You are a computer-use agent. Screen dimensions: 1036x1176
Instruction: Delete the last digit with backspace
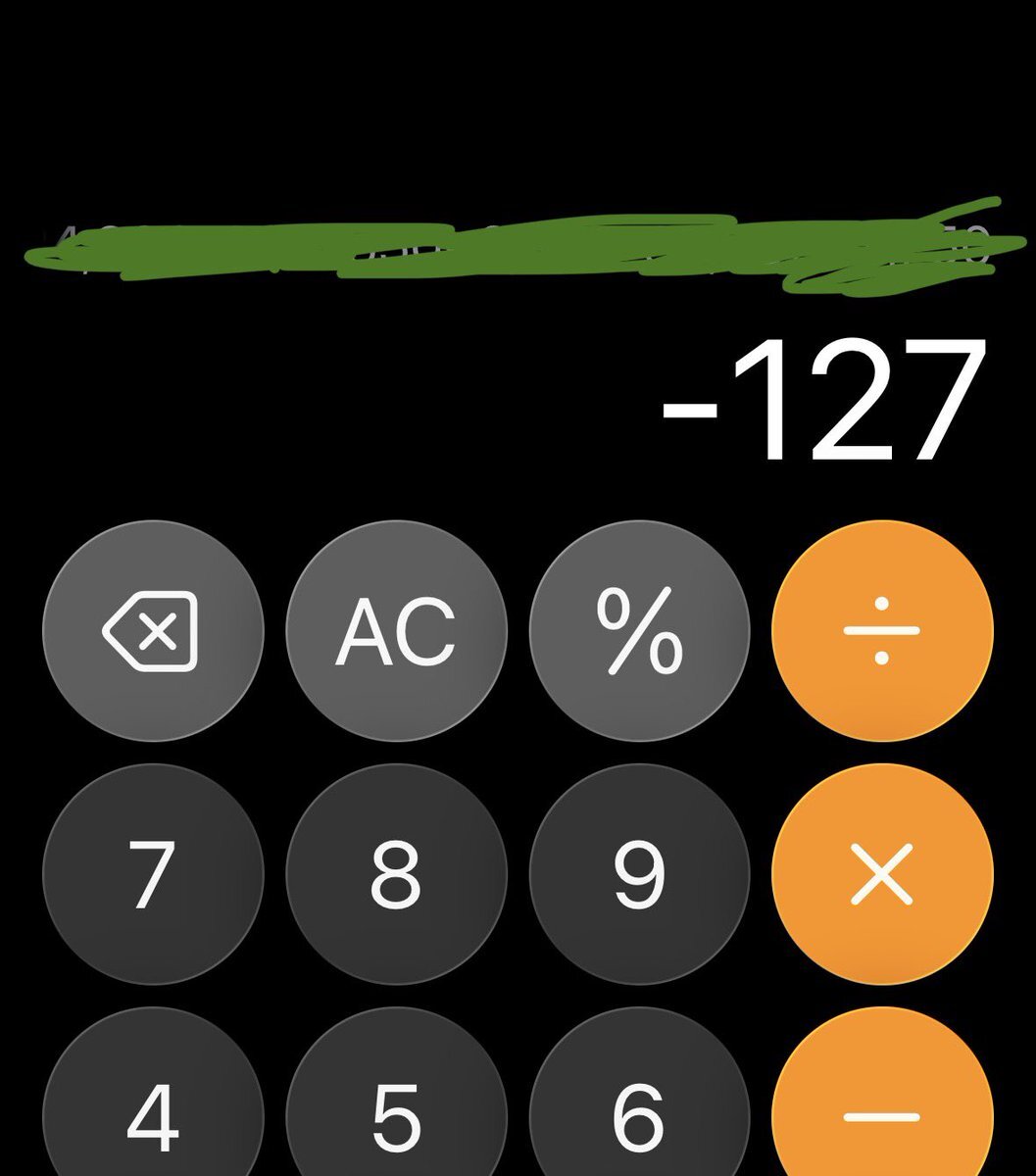(x=152, y=631)
